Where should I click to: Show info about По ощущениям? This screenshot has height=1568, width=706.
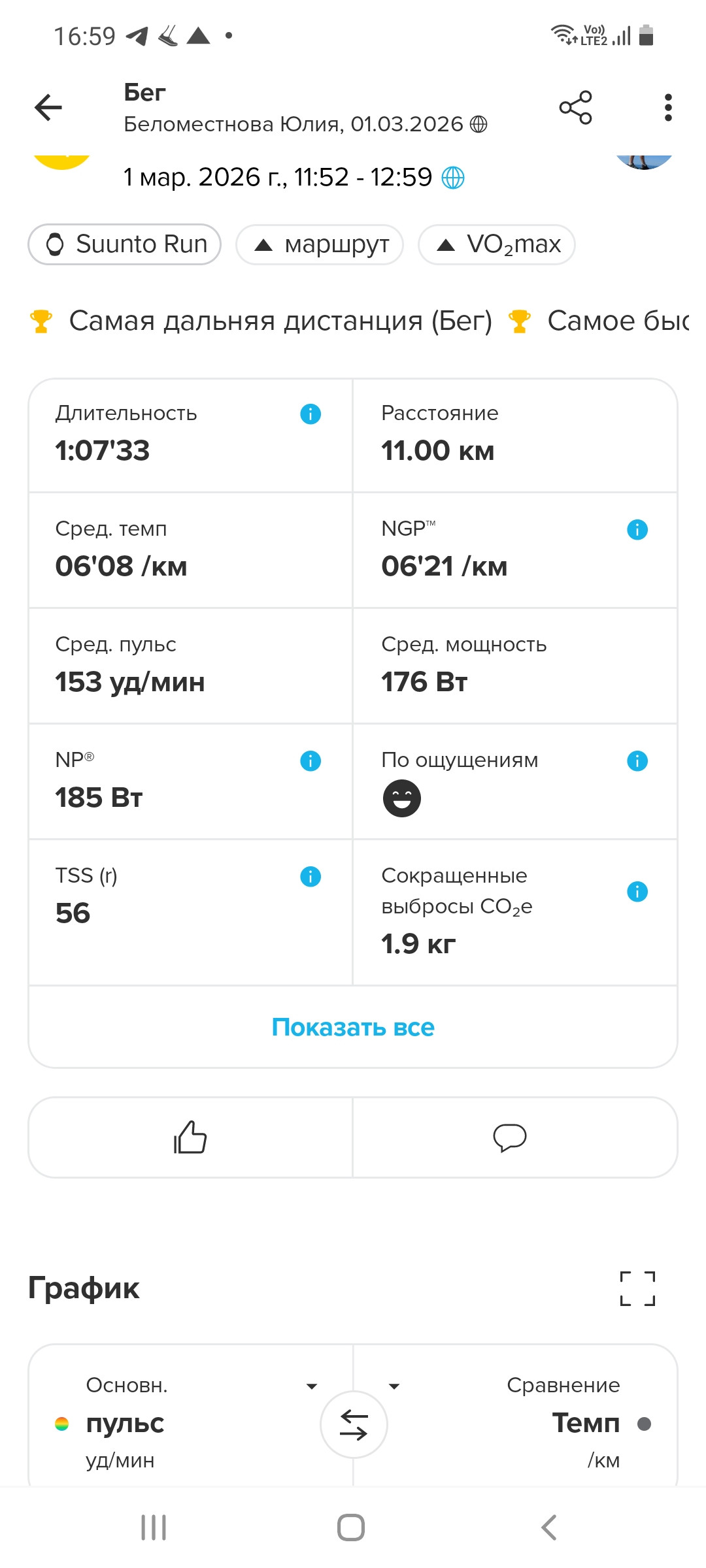(x=637, y=760)
